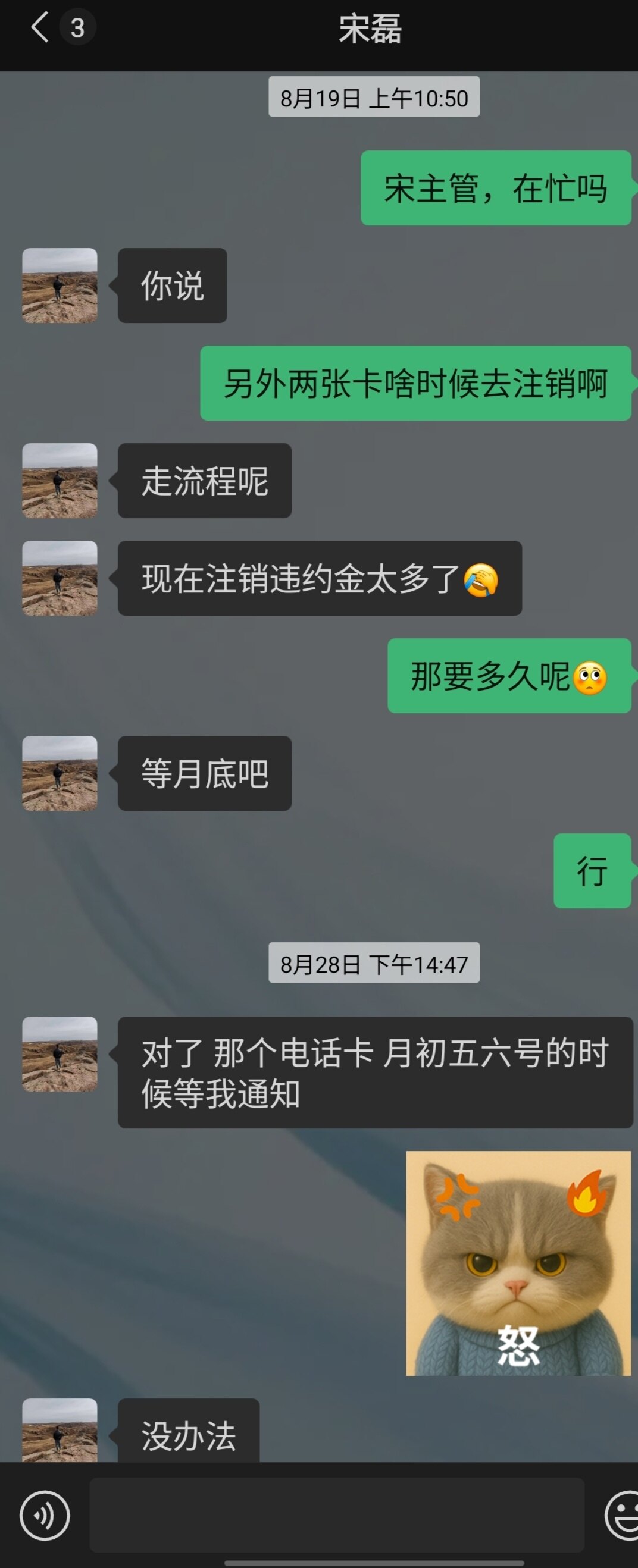This screenshot has height=1568, width=638.
Task: Open 宋磊's avatar beside "你说"
Action: [x=60, y=286]
